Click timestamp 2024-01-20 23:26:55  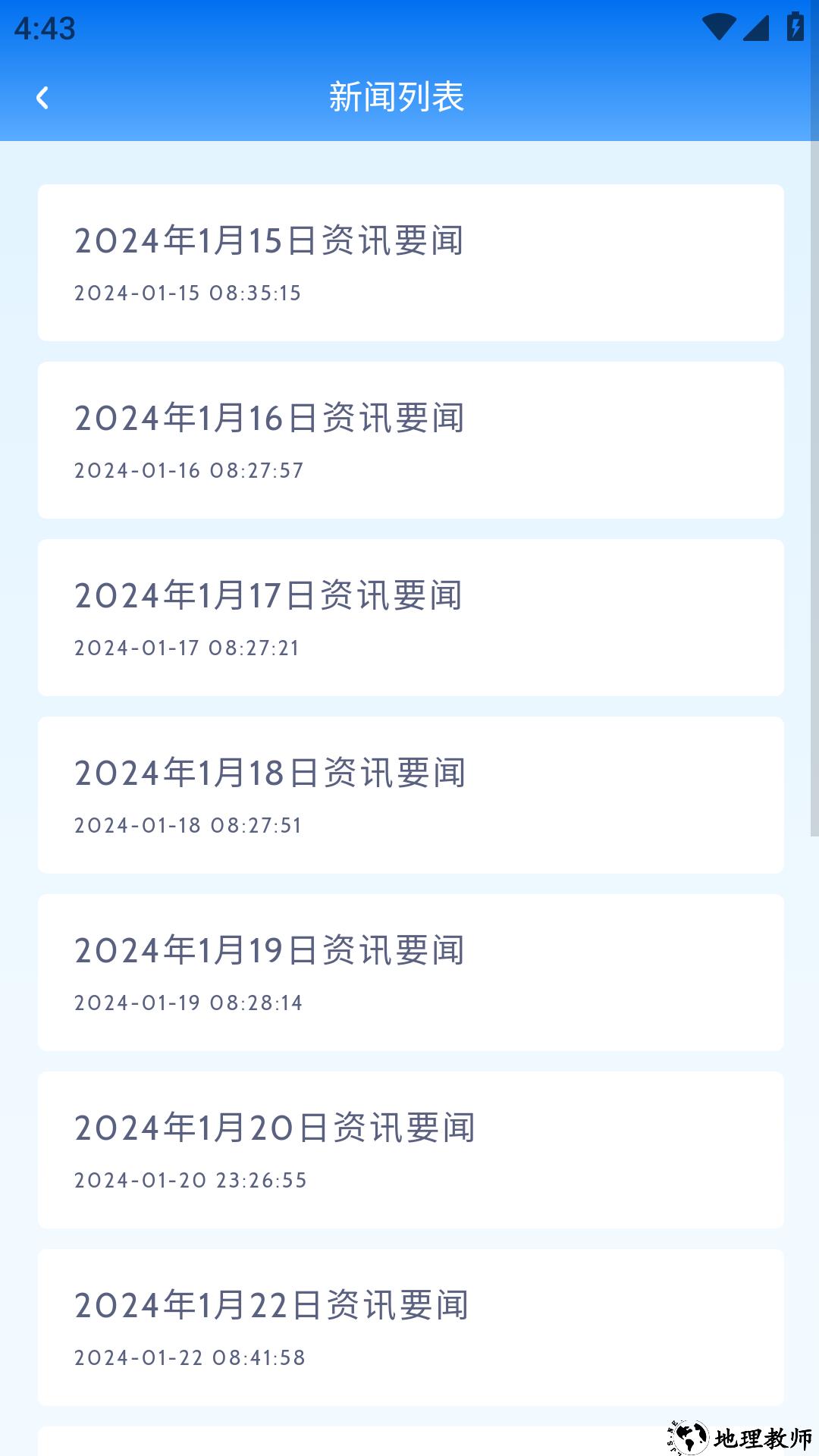coord(191,1180)
